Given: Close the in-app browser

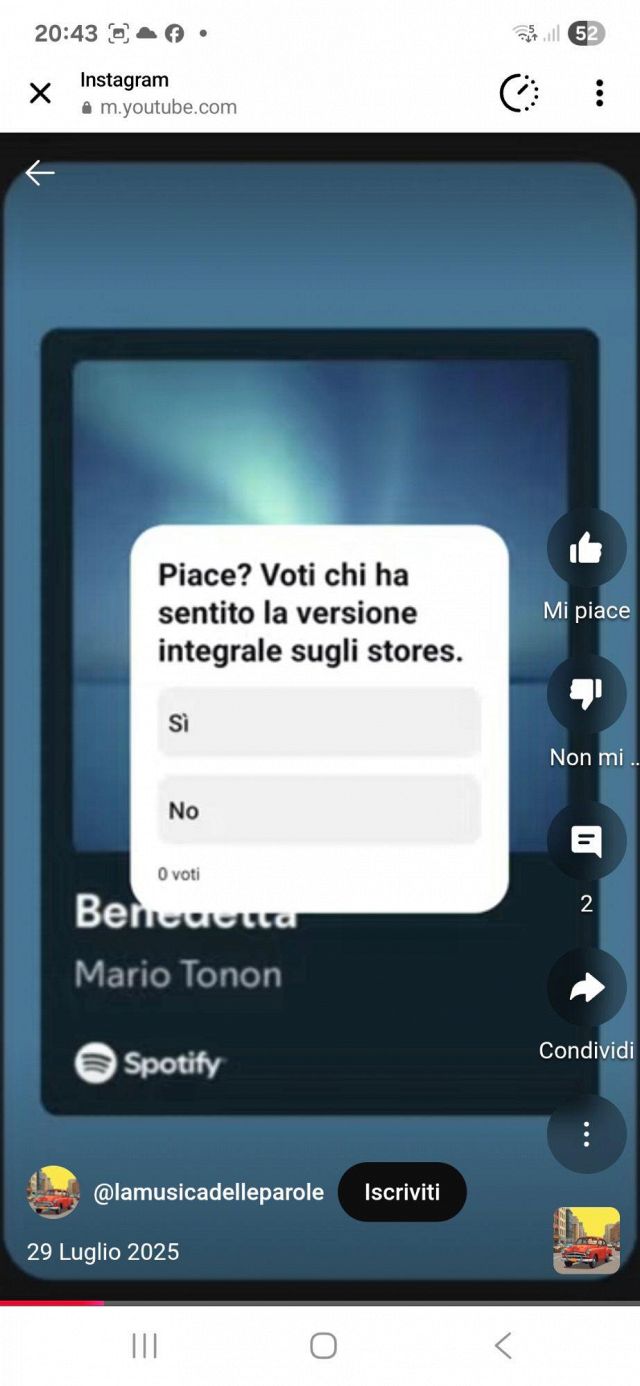Looking at the screenshot, I should (40, 93).
